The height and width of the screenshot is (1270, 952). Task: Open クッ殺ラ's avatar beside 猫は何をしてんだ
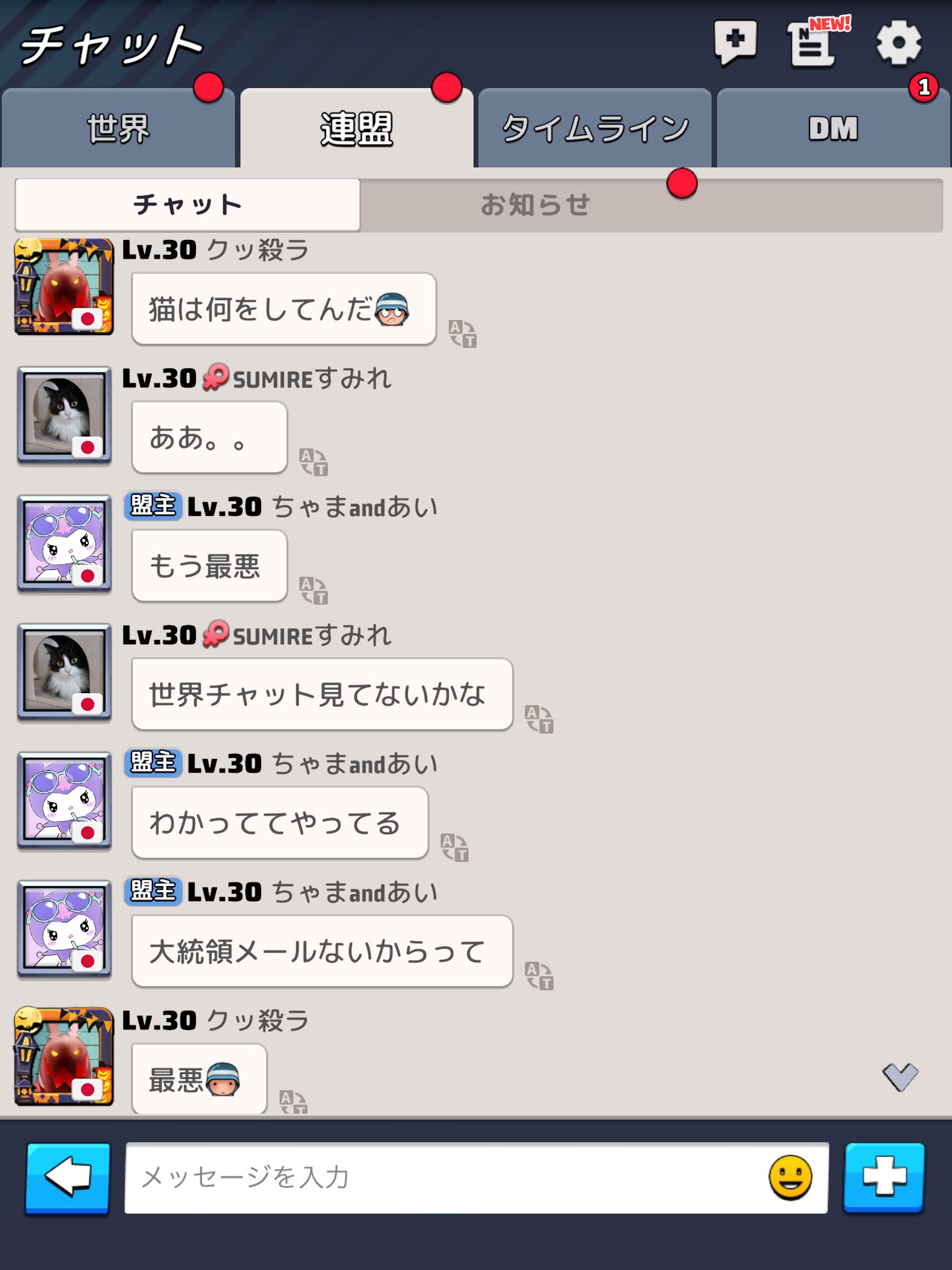coord(64,286)
